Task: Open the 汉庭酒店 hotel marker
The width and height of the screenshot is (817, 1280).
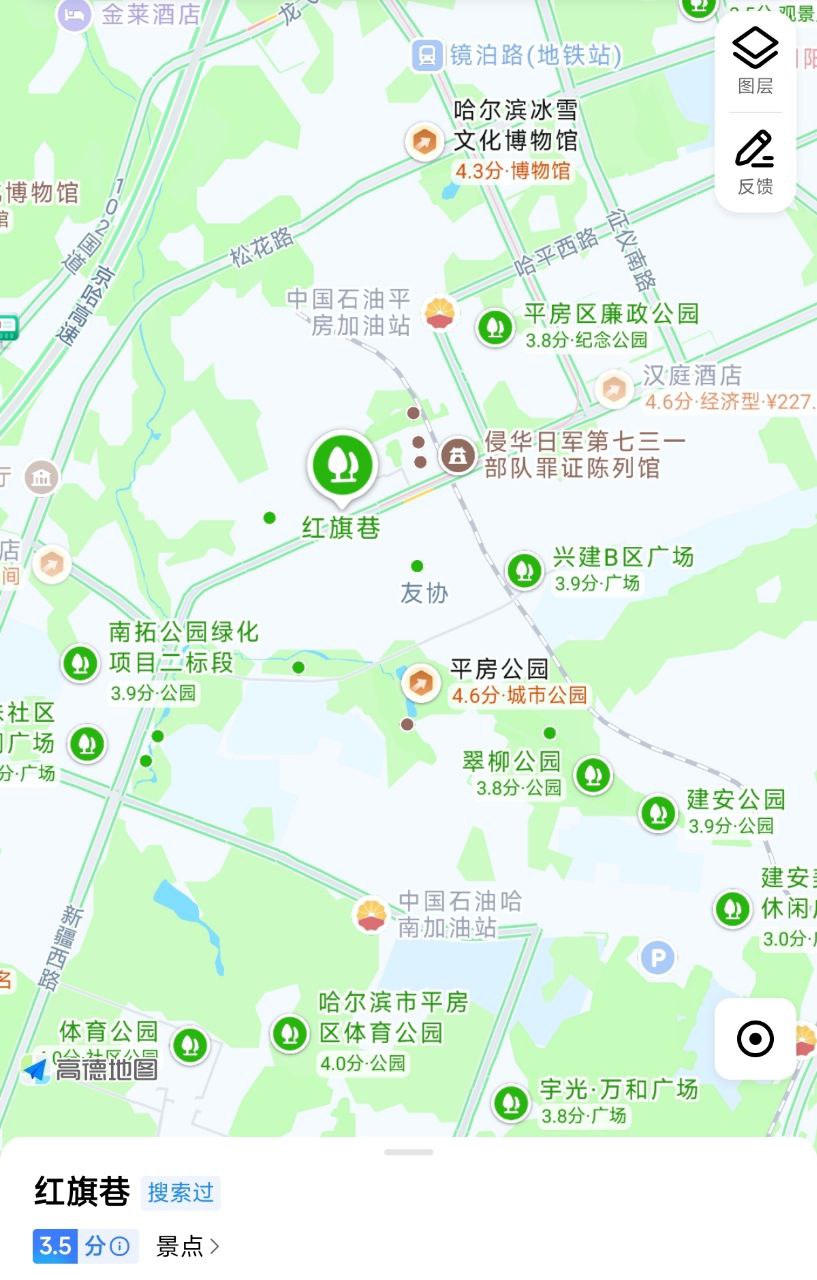Action: click(x=614, y=387)
